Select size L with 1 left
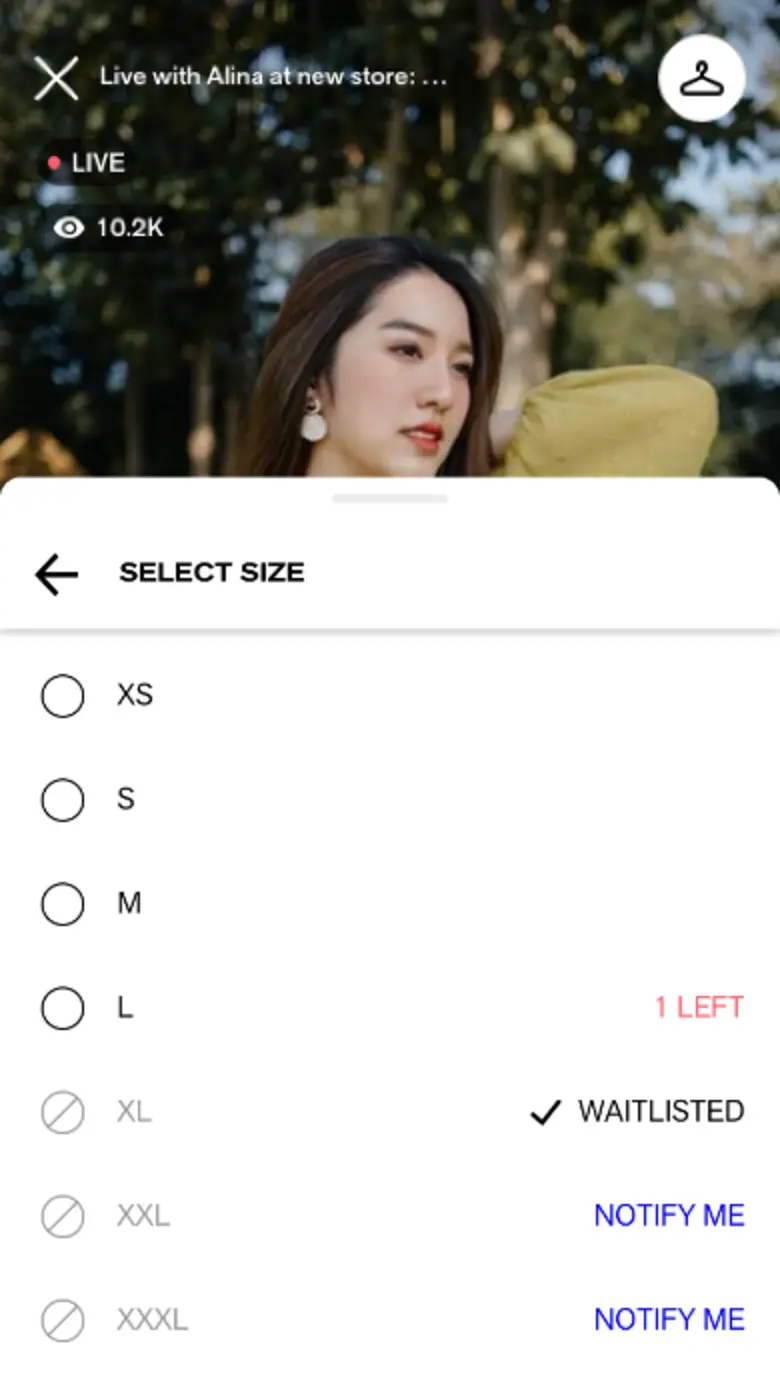The image size is (780, 1388). coord(62,1008)
